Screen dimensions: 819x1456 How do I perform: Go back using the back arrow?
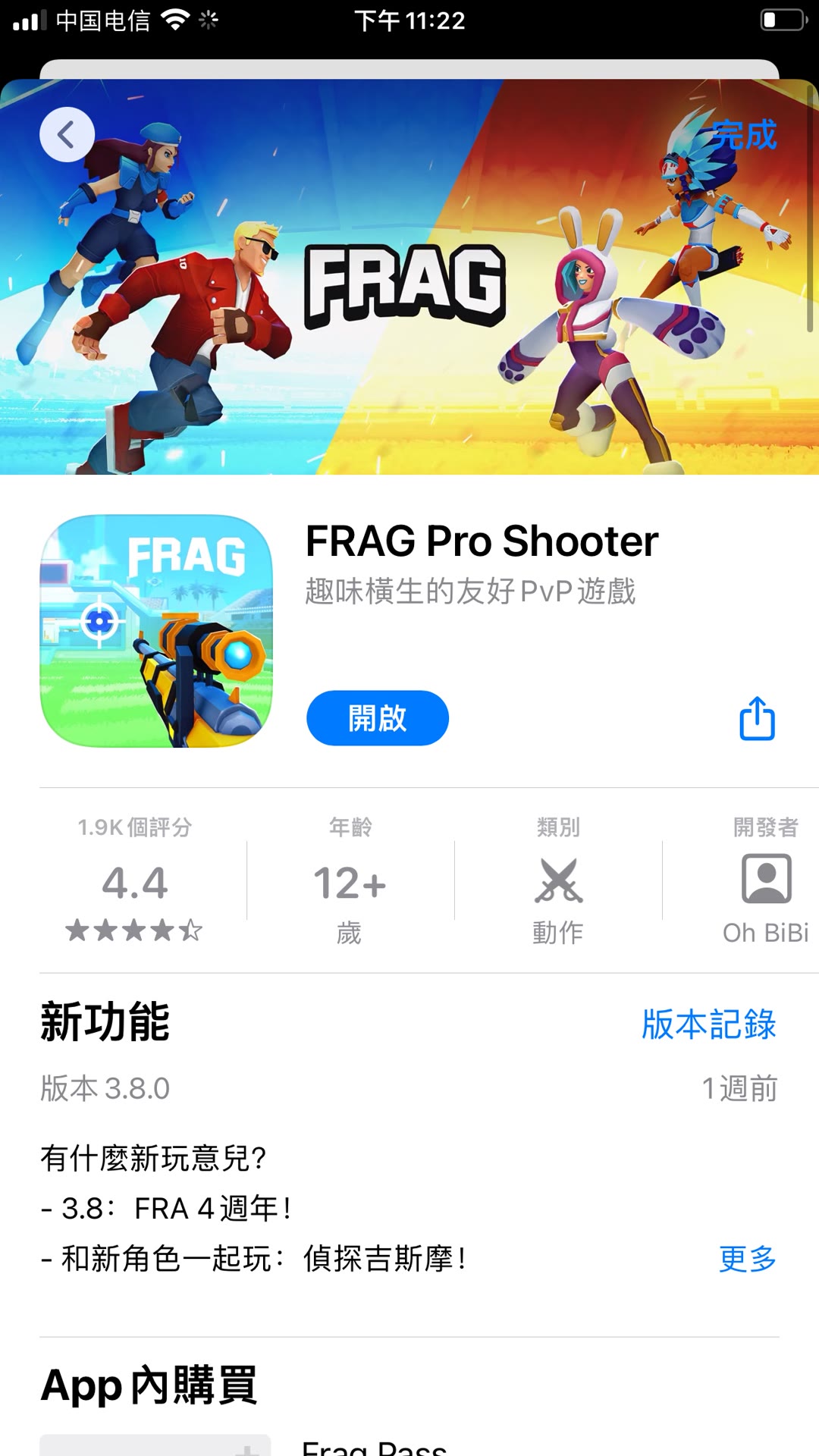click(x=67, y=135)
